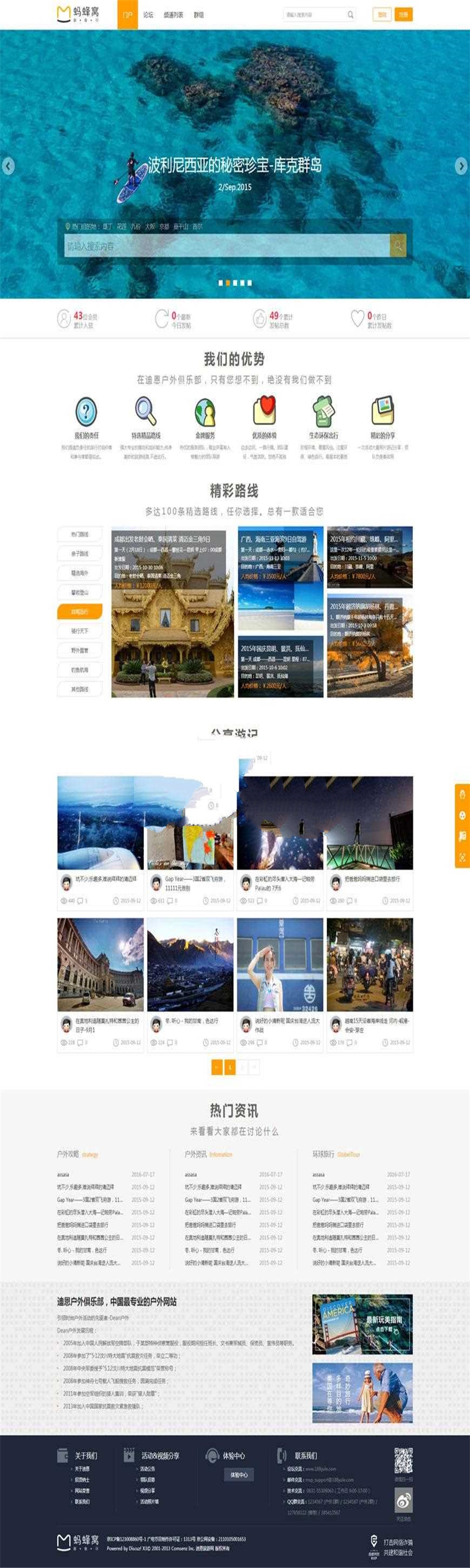Viewport: 470px width, 1568px height.
Task: Go to page 1 of travel notes
Action: (x=230, y=1067)
